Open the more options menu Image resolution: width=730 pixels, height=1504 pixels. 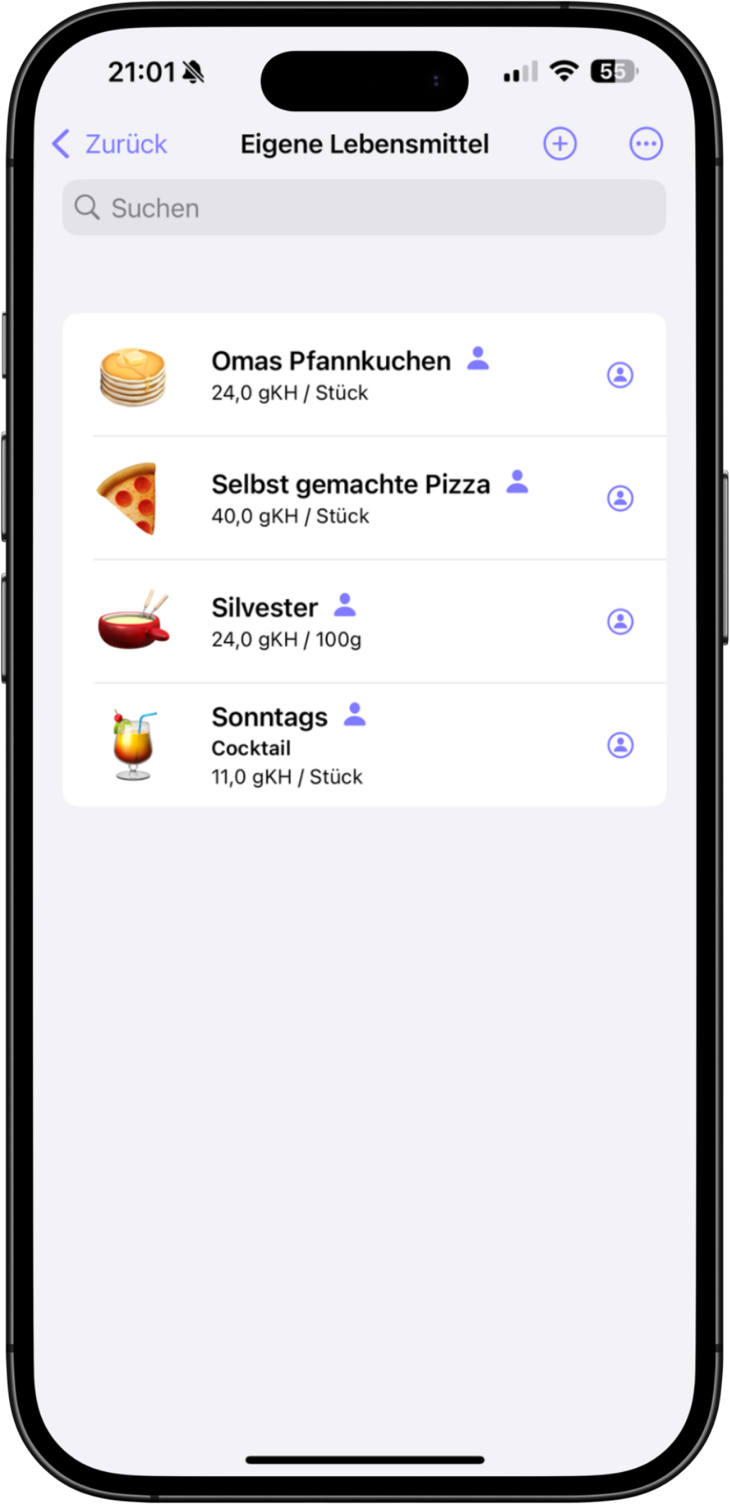pos(646,144)
